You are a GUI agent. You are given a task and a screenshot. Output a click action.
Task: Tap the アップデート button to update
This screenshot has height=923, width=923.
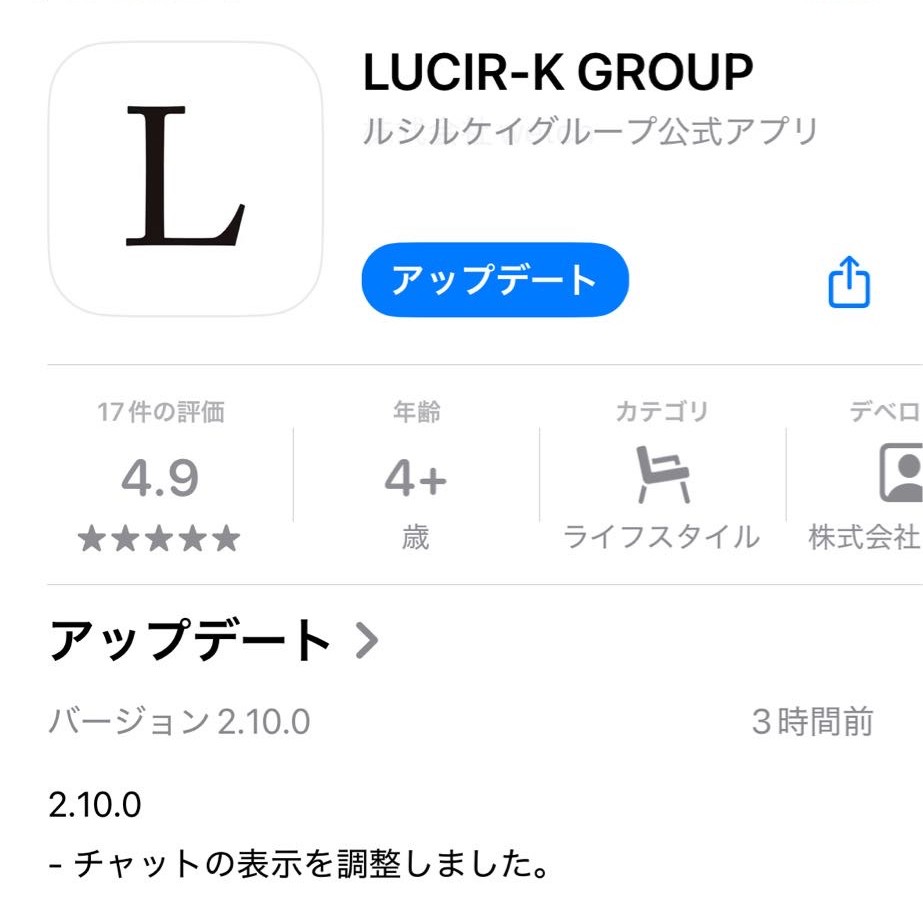tap(495, 280)
